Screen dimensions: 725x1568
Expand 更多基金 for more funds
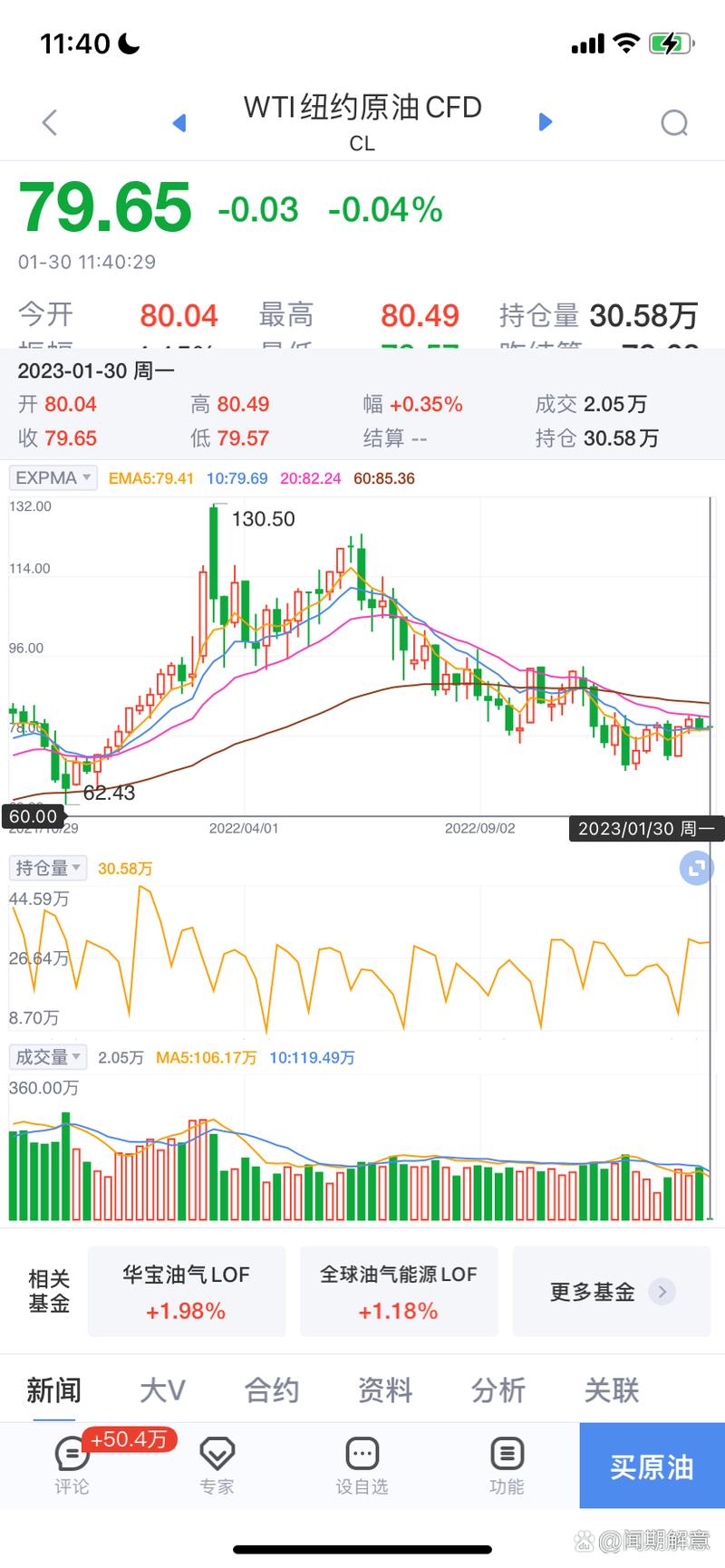pyautogui.click(x=611, y=1292)
